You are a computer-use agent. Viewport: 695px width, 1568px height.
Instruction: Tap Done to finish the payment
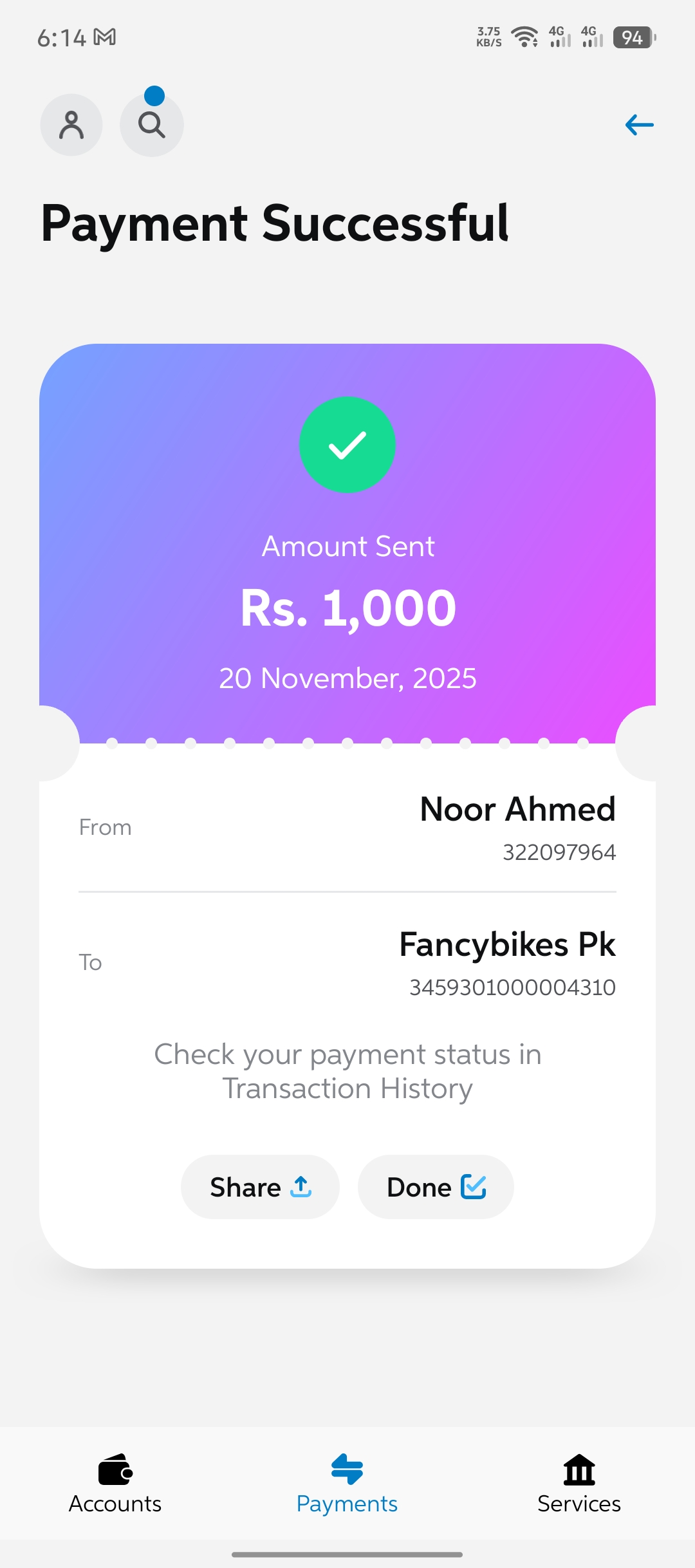(436, 1187)
